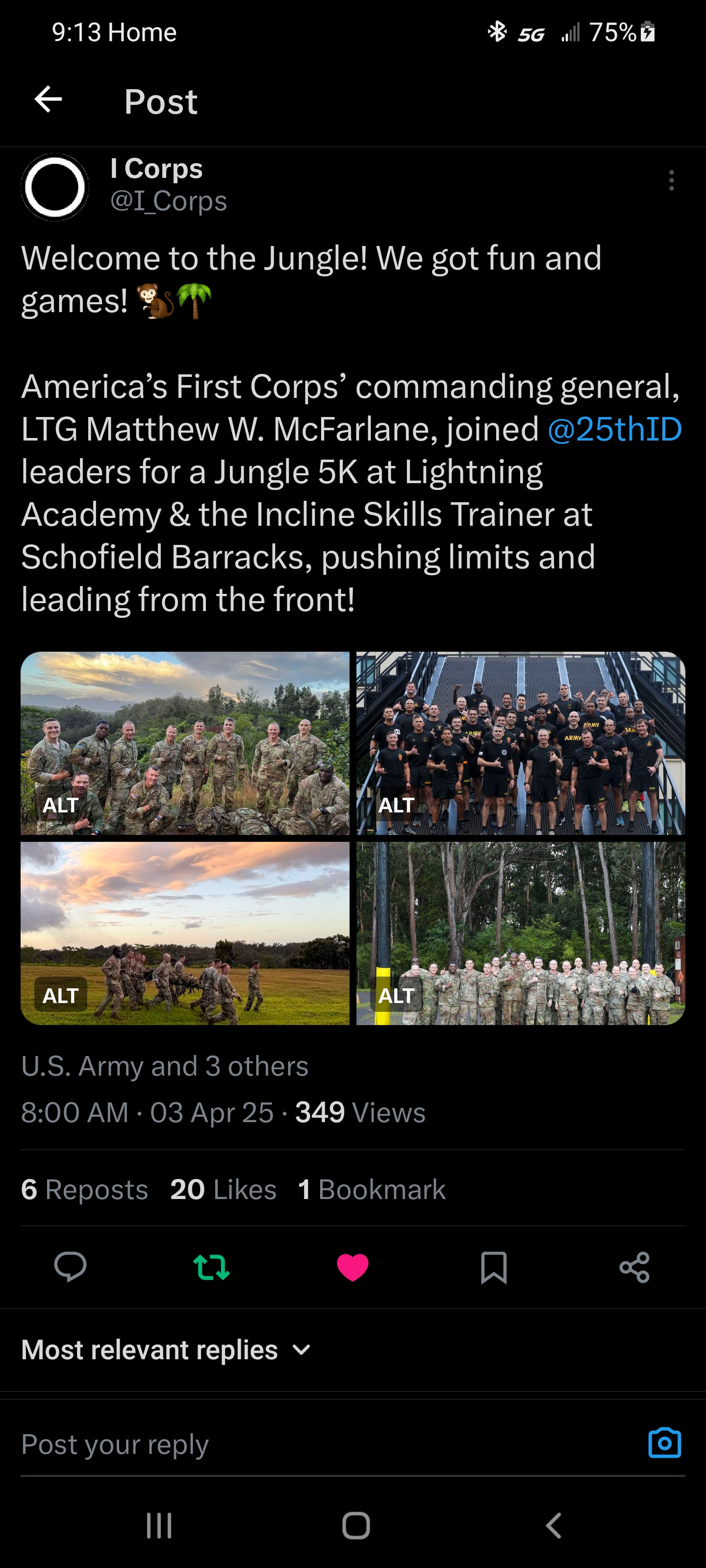Image resolution: width=706 pixels, height=1568 pixels.
Task: Go back using the arrow beside Post
Action: [48, 100]
